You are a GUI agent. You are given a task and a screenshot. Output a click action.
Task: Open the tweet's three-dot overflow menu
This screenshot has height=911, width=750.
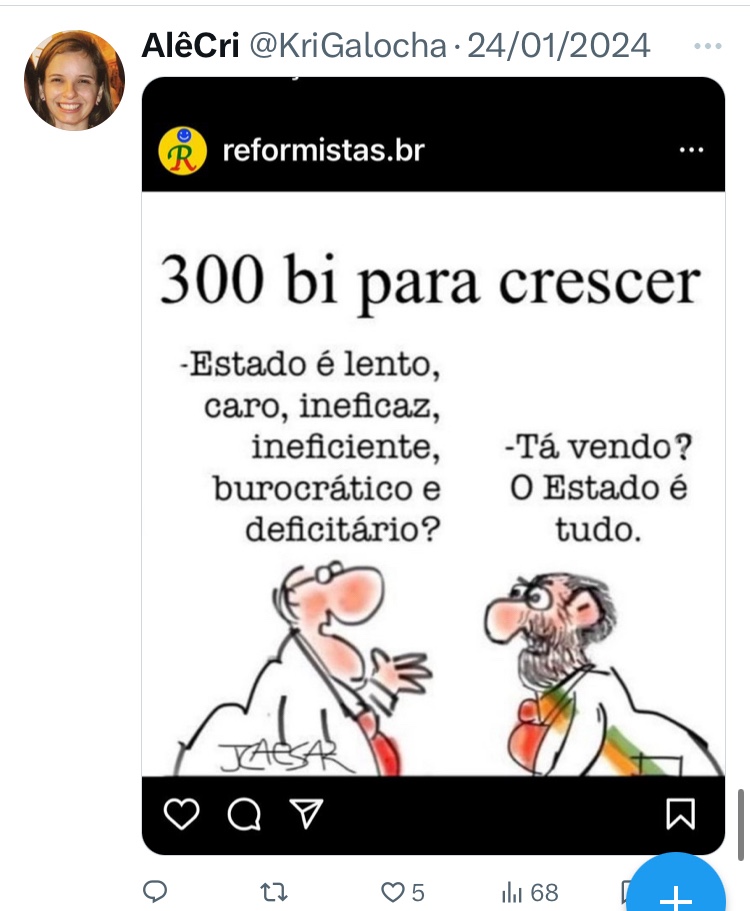click(707, 46)
